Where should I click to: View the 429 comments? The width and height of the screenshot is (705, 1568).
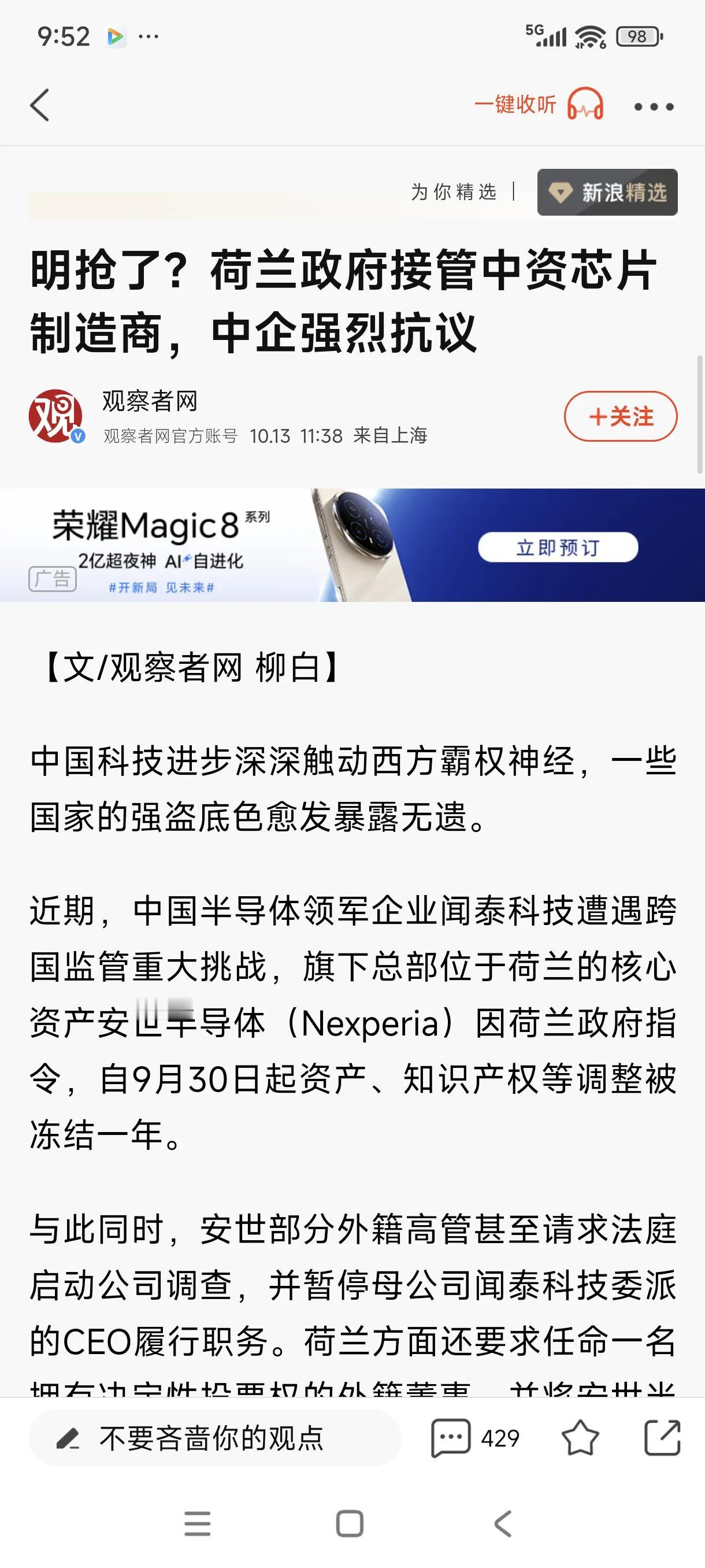(474, 1439)
